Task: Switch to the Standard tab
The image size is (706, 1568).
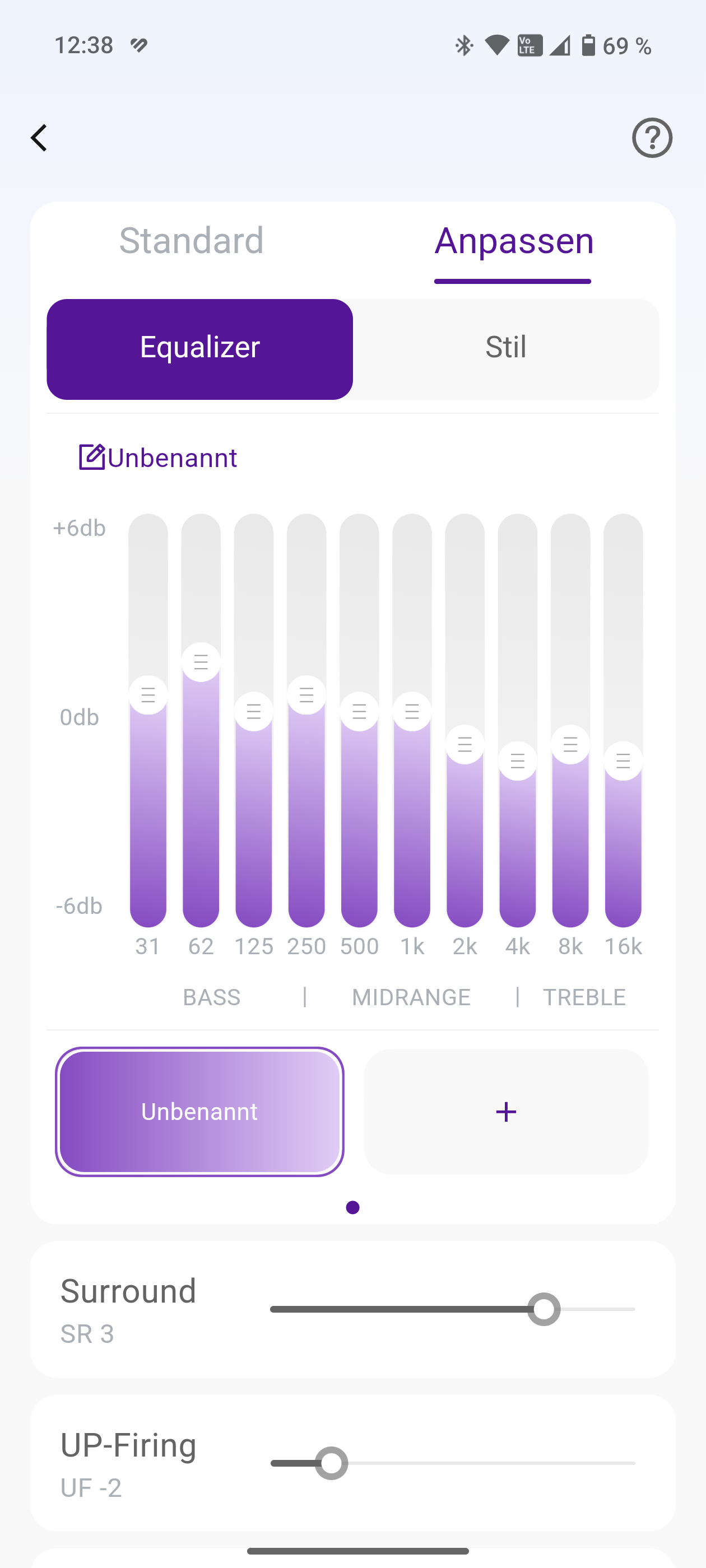Action: coord(191,240)
